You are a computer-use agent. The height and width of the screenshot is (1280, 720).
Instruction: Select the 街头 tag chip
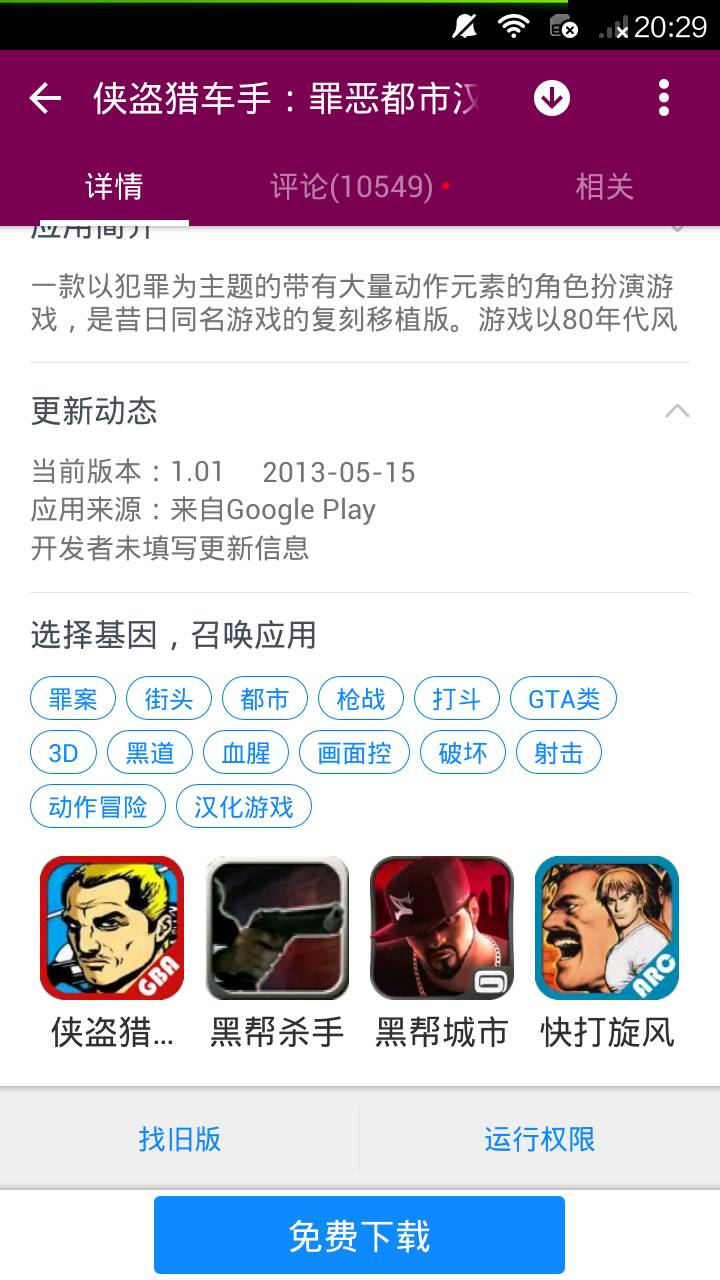coord(169,699)
